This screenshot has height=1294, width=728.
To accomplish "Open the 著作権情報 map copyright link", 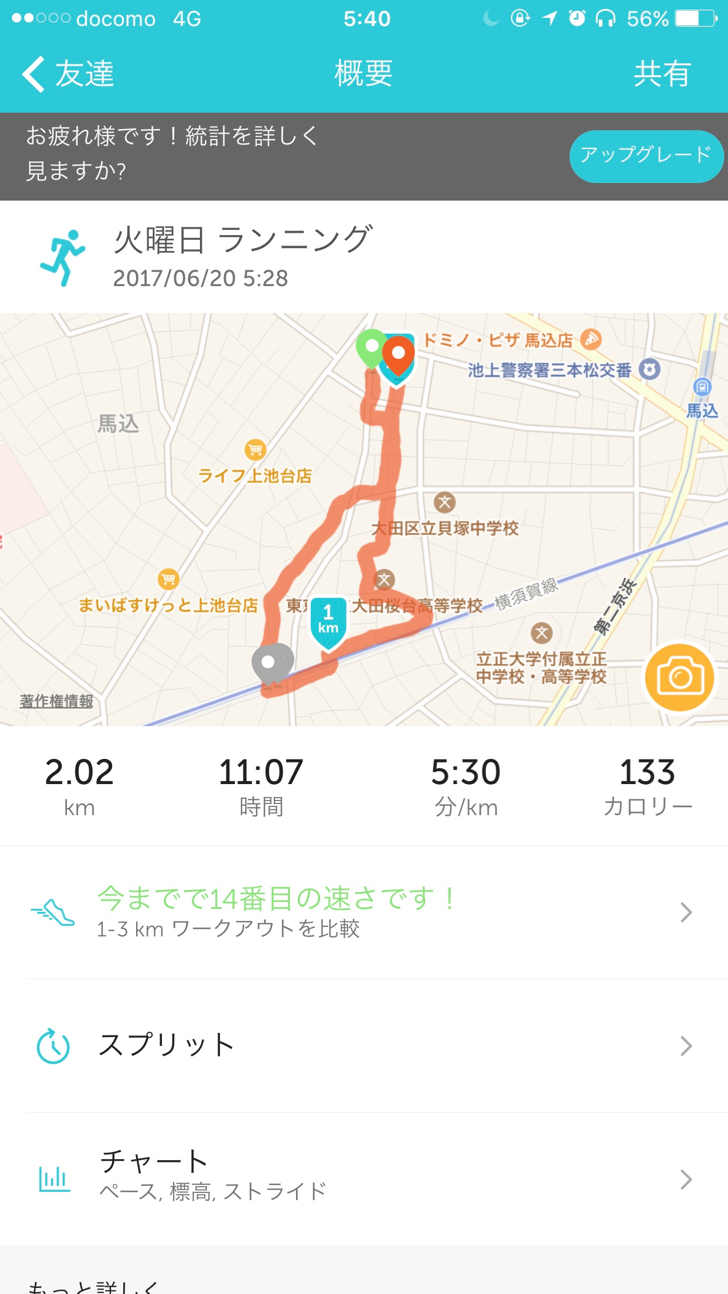I will pyautogui.click(x=57, y=701).
